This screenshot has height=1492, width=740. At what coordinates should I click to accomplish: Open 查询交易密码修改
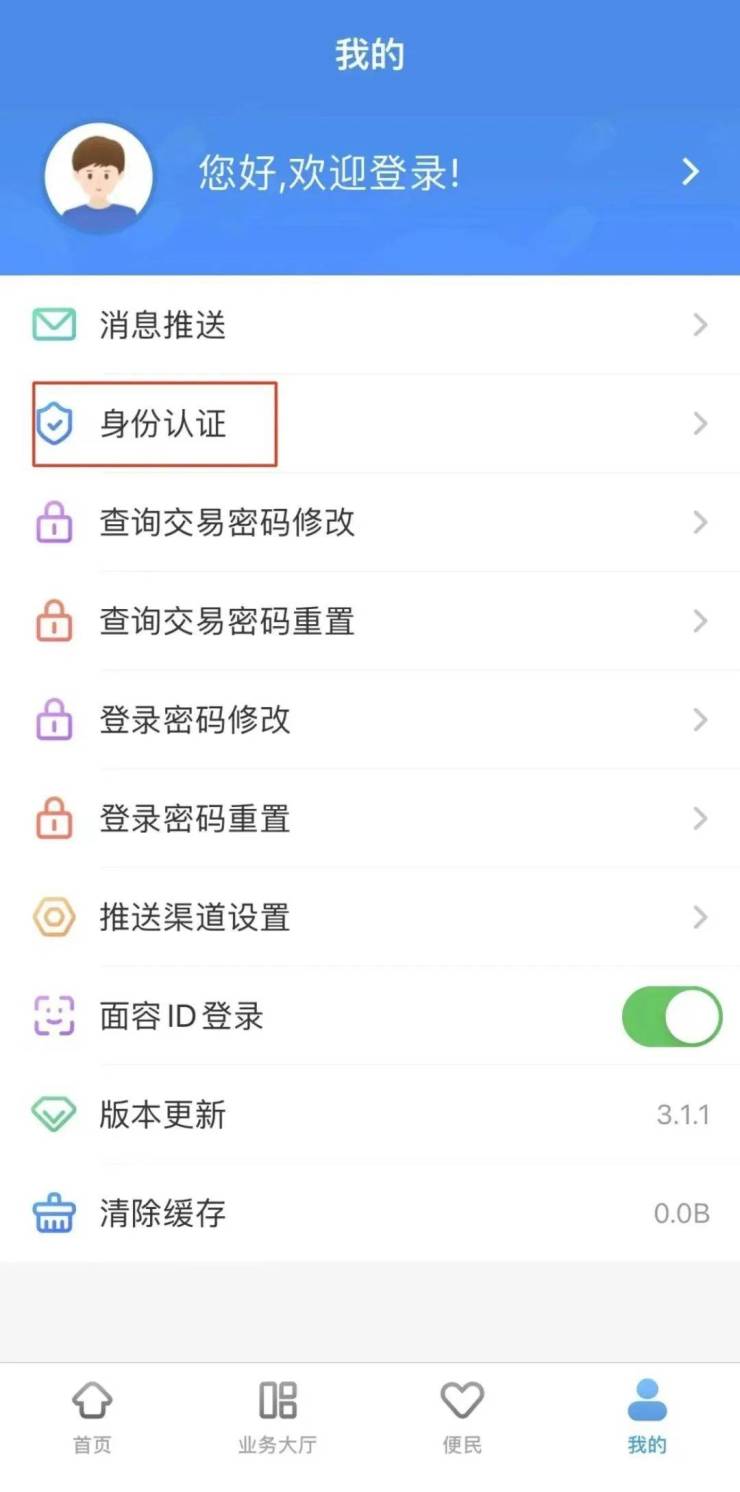370,523
